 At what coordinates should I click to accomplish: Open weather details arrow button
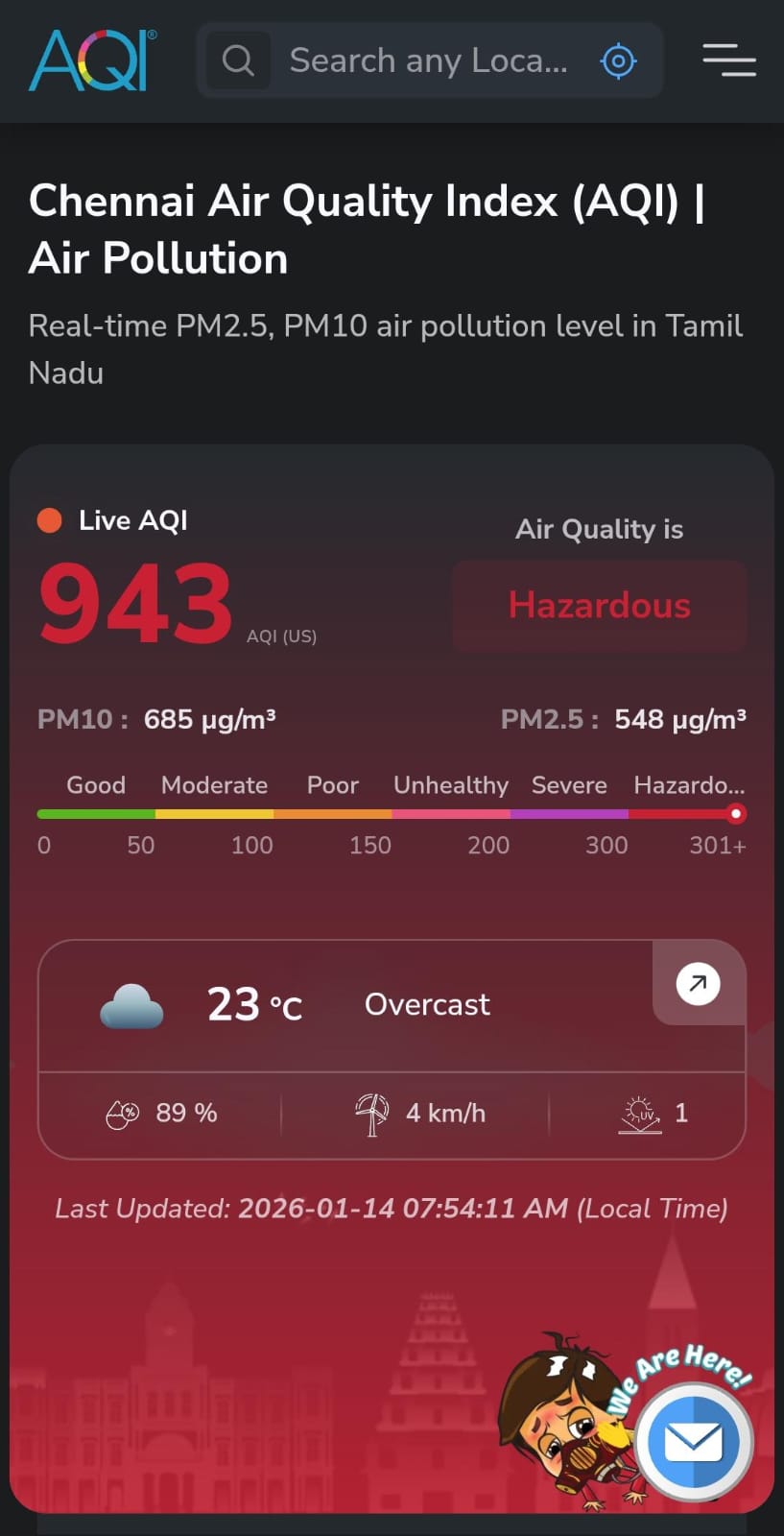click(x=698, y=983)
